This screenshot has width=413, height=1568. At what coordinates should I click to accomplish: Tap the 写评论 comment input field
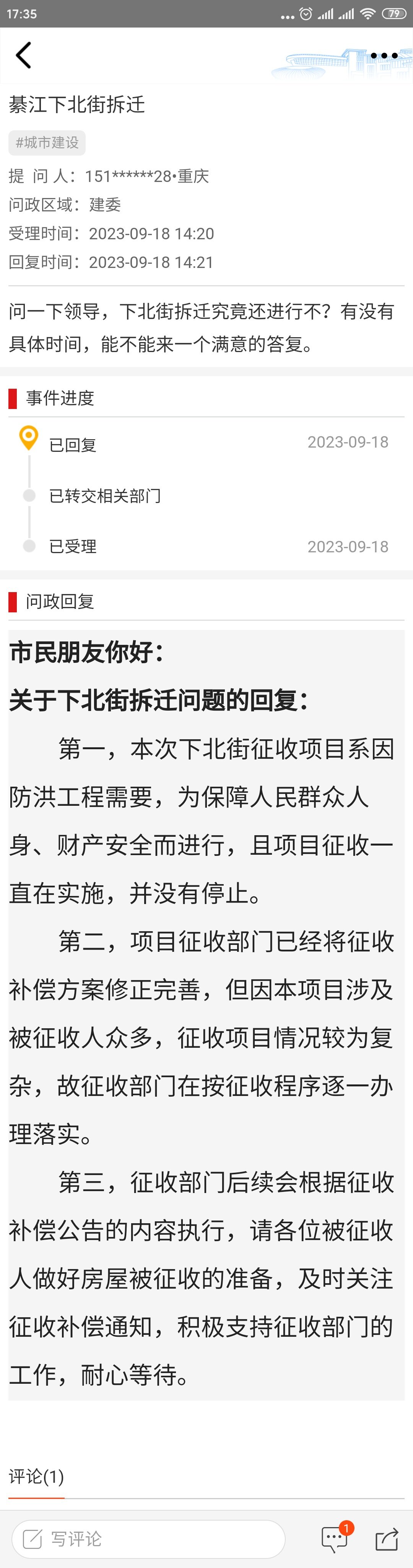point(148,1539)
